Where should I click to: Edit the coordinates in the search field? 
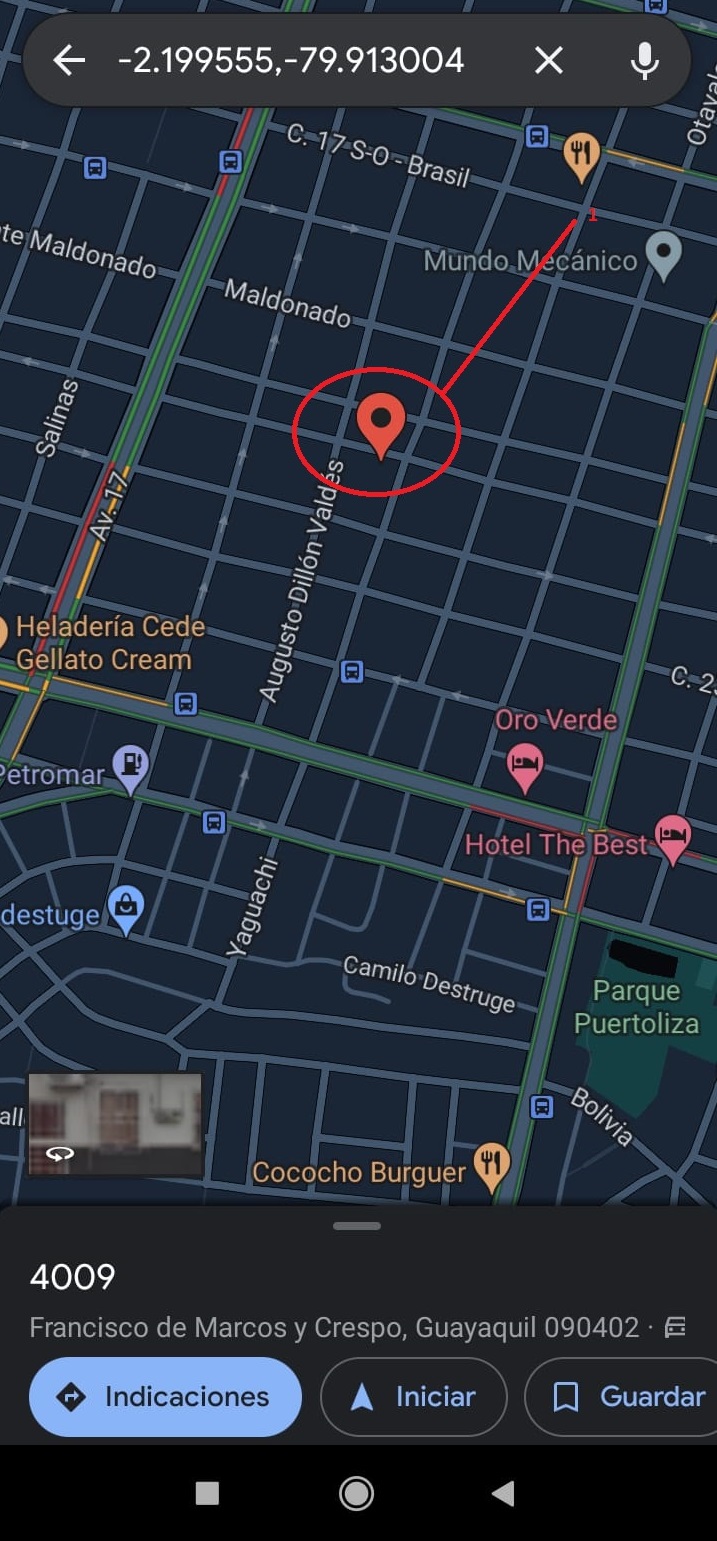tap(291, 61)
